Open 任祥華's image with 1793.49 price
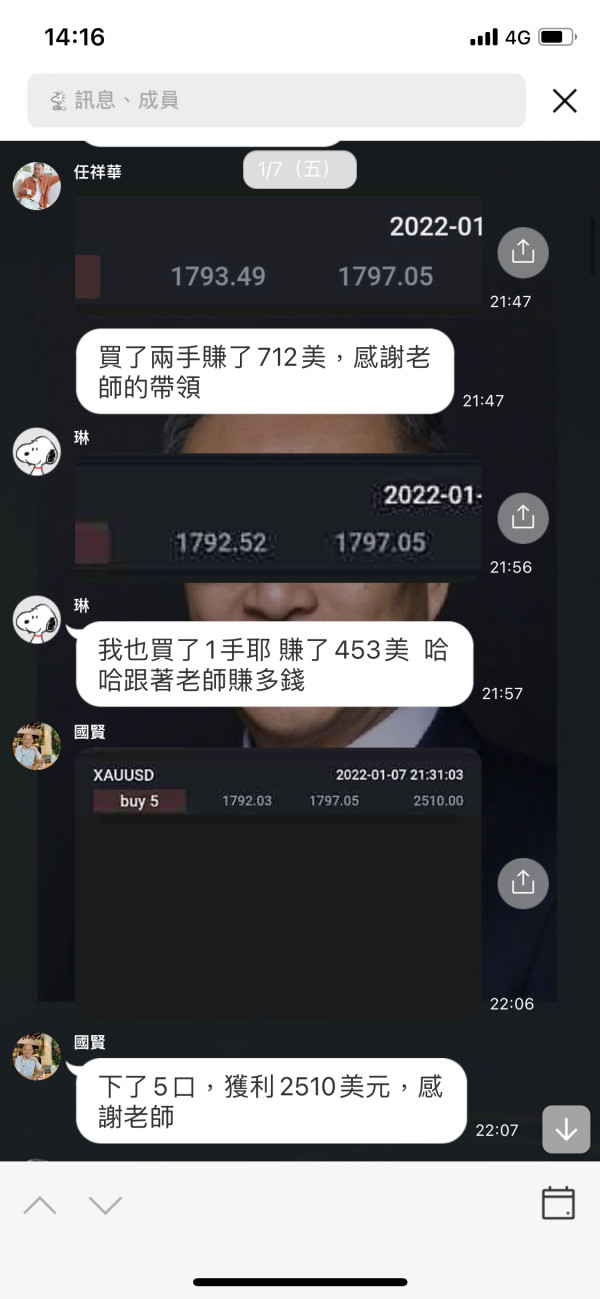 (x=278, y=250)
